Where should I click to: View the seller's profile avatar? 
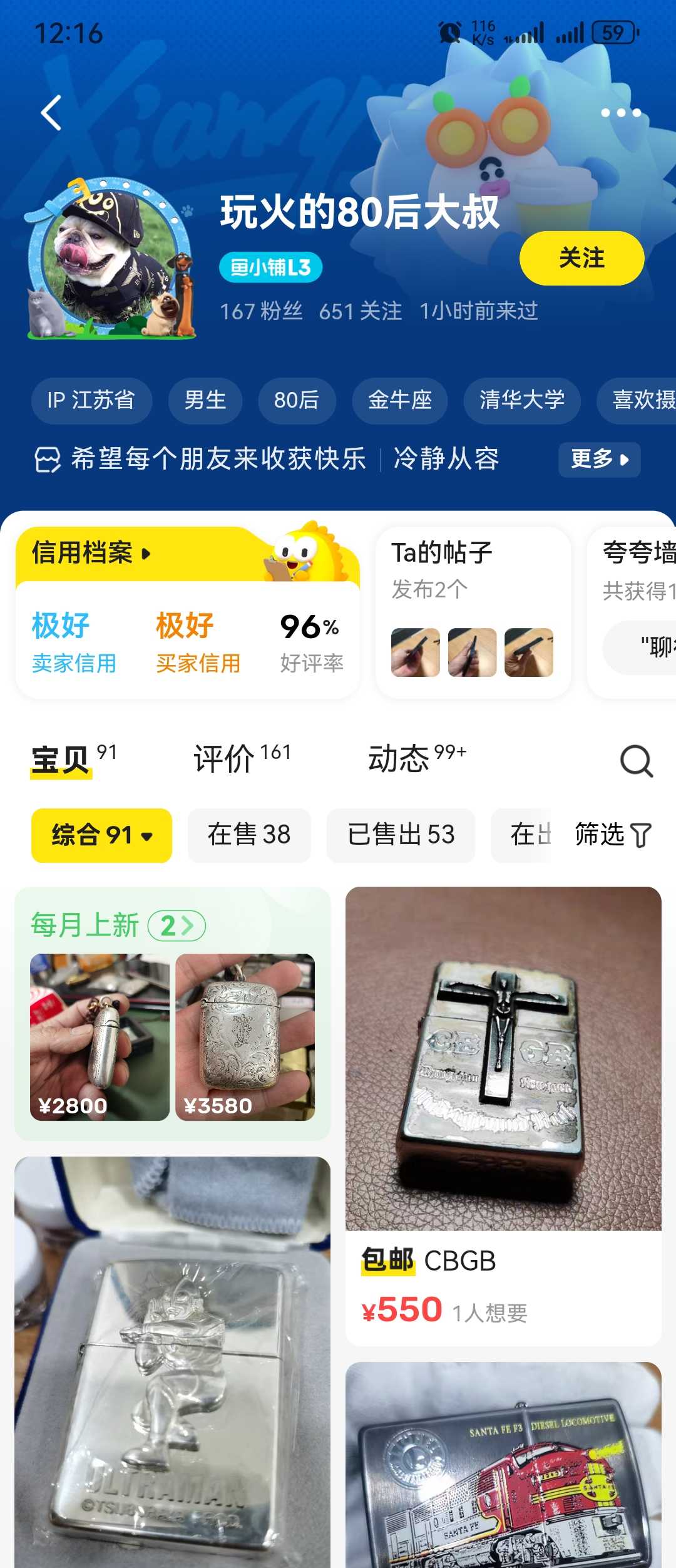point(110,258)
